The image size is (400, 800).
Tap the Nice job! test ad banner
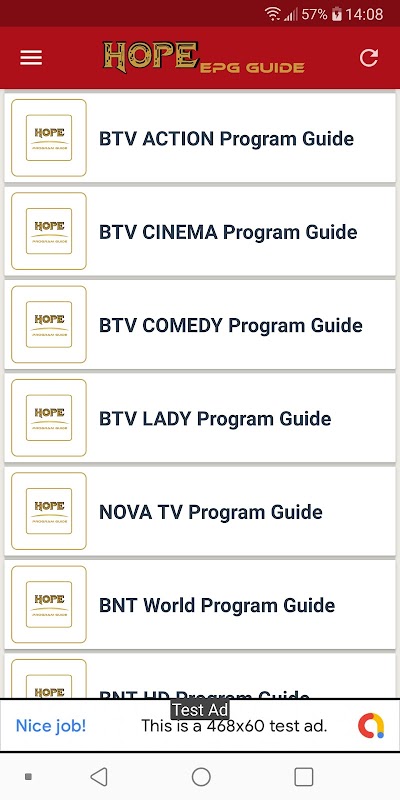(x=200, y=725)
